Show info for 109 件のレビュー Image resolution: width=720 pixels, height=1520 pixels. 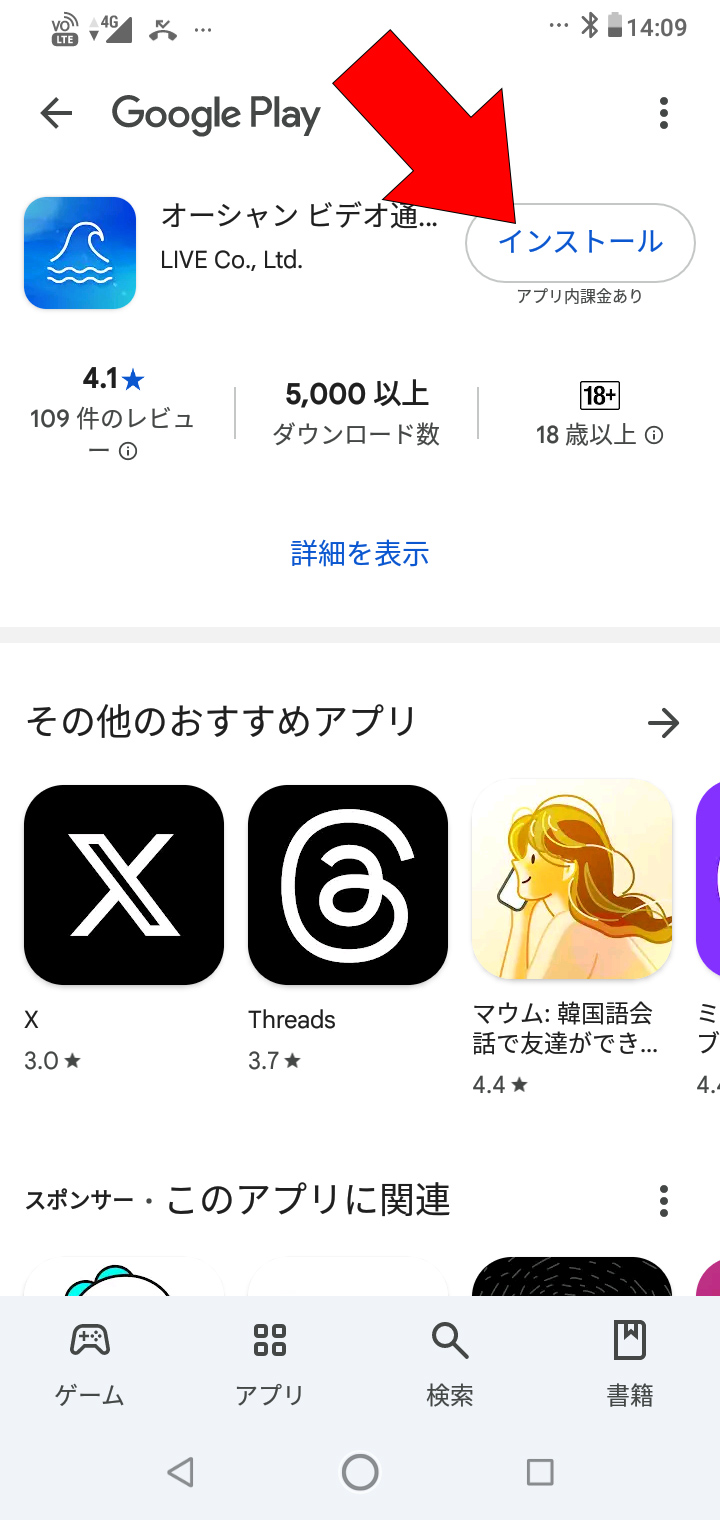pyautogui.click(x=128, y=452)
